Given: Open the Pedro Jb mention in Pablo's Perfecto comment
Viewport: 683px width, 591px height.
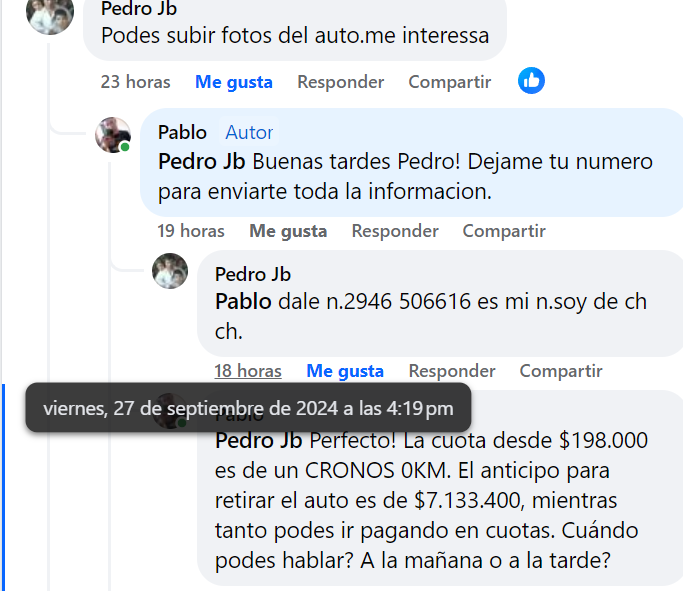Looking at the screenshot, I should [x=259, y=440].
